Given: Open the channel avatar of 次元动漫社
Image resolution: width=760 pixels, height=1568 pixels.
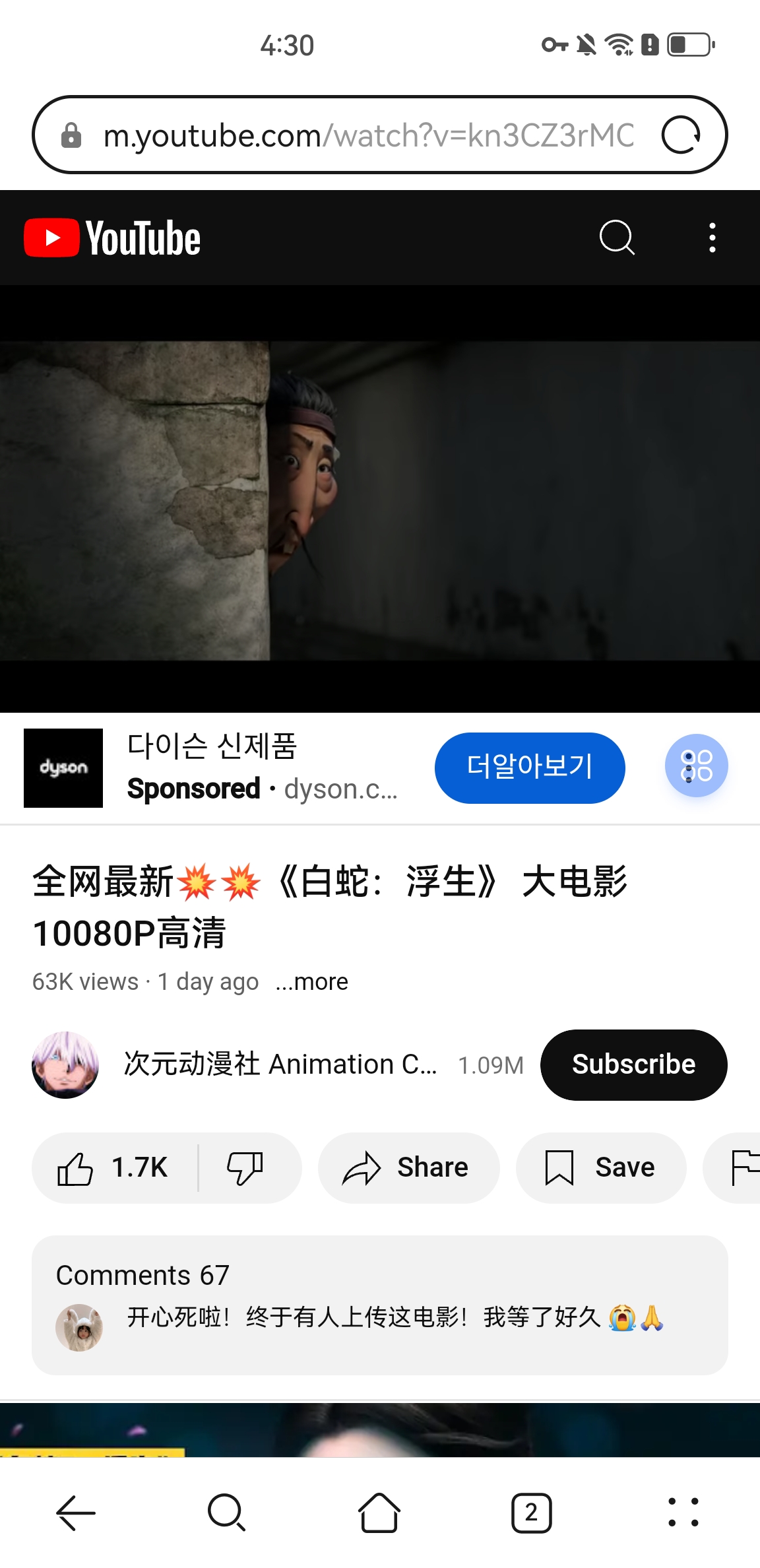Looking at the screenshot, I should (65, 1064).
